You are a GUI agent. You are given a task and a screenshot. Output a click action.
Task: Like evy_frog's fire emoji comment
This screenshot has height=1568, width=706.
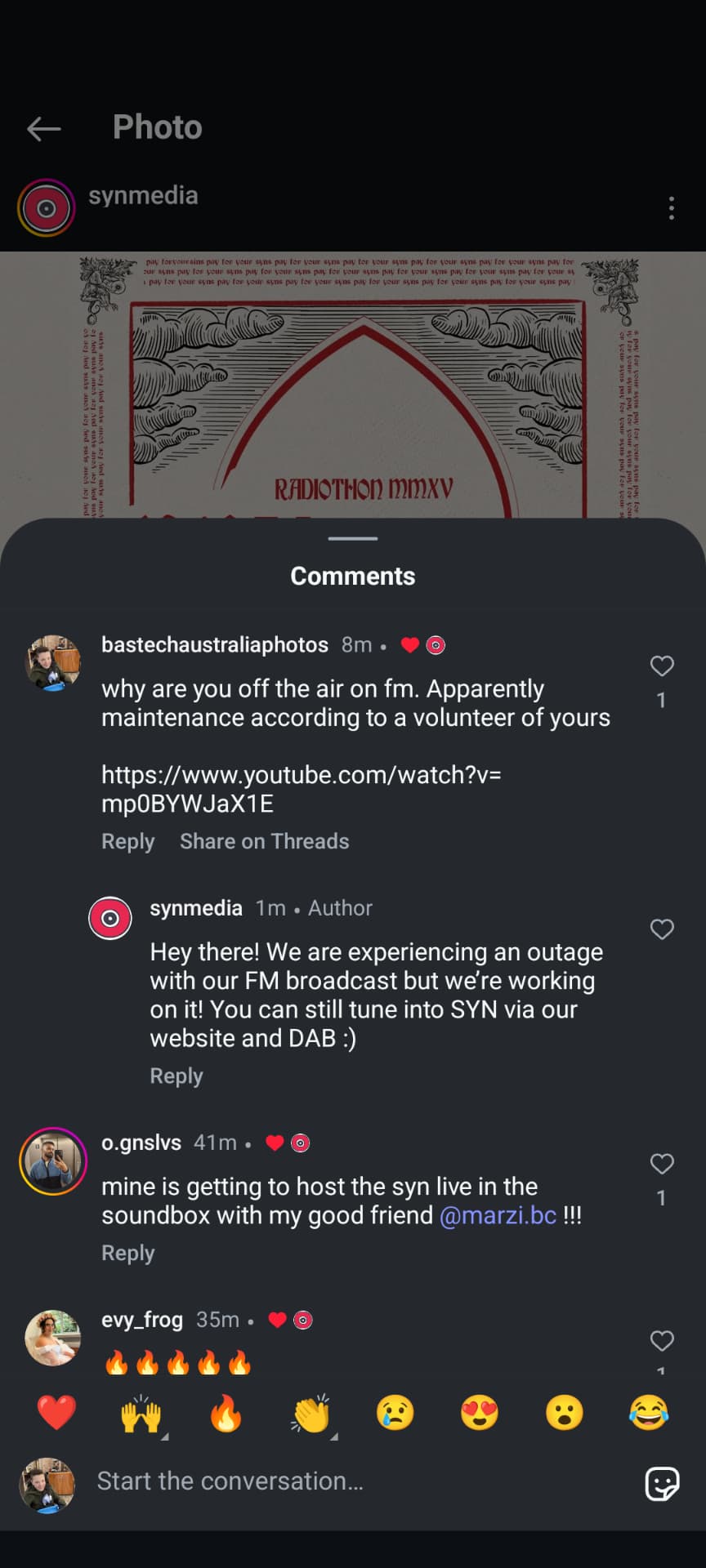tap(661, 1341)
